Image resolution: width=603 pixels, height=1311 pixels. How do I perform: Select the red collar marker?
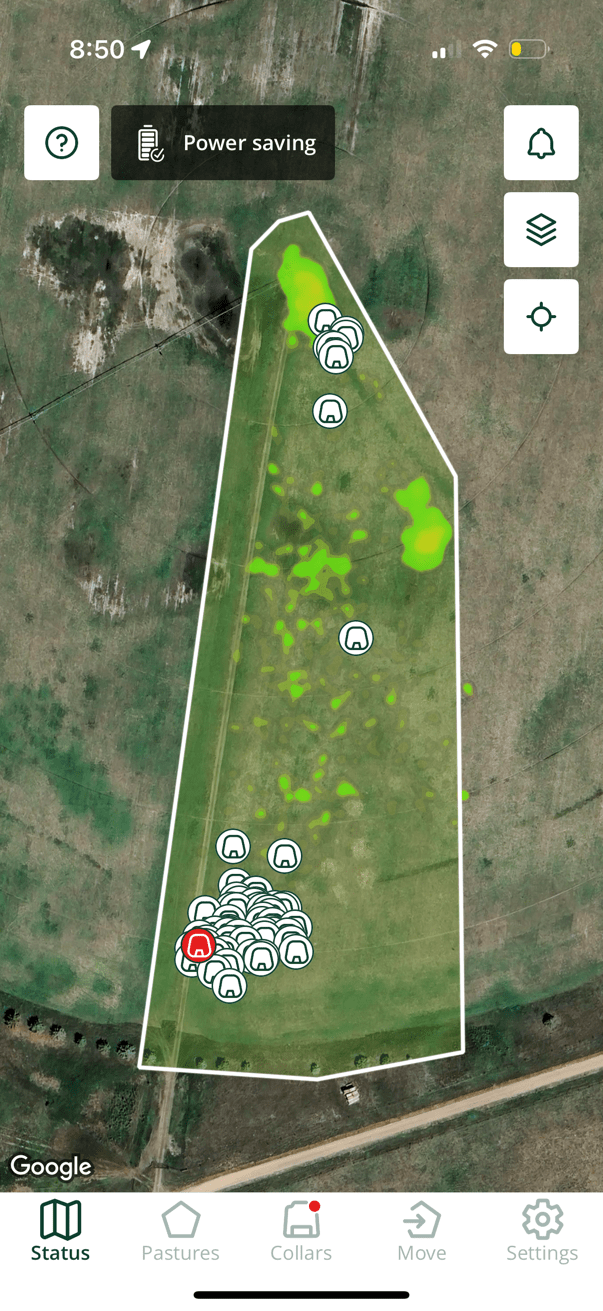(x=198, y=945)
